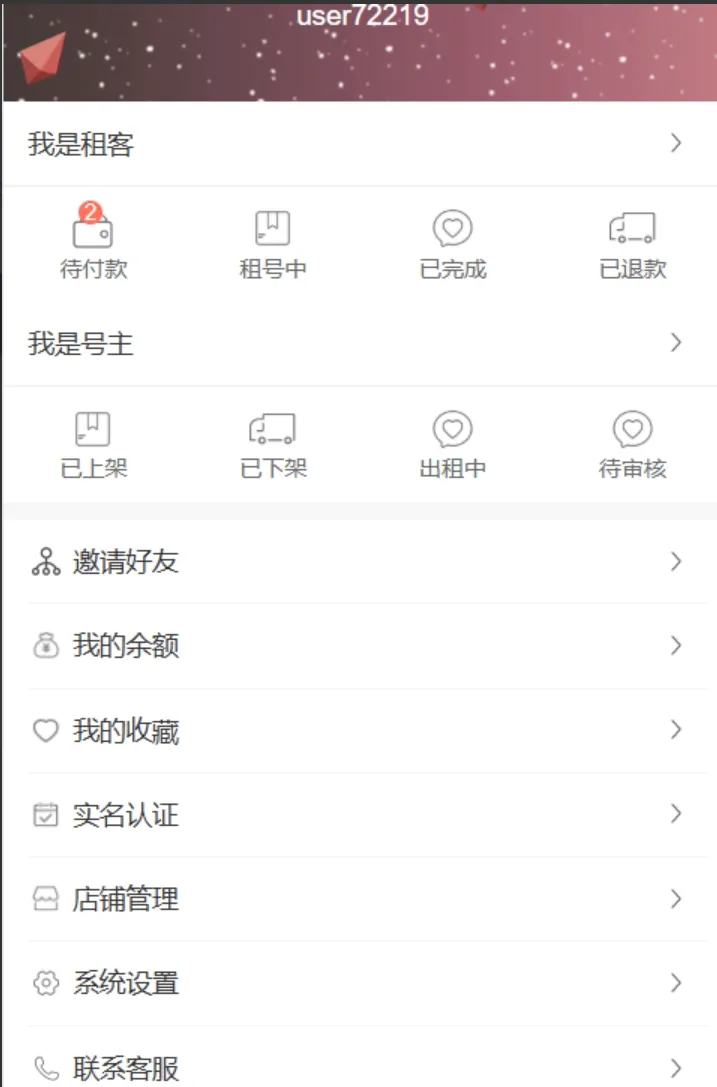This screenshot has height=1087, width=717.
Task: Show 已完成 completed orders
Action: pyautogui.click(x=453, y=245)
